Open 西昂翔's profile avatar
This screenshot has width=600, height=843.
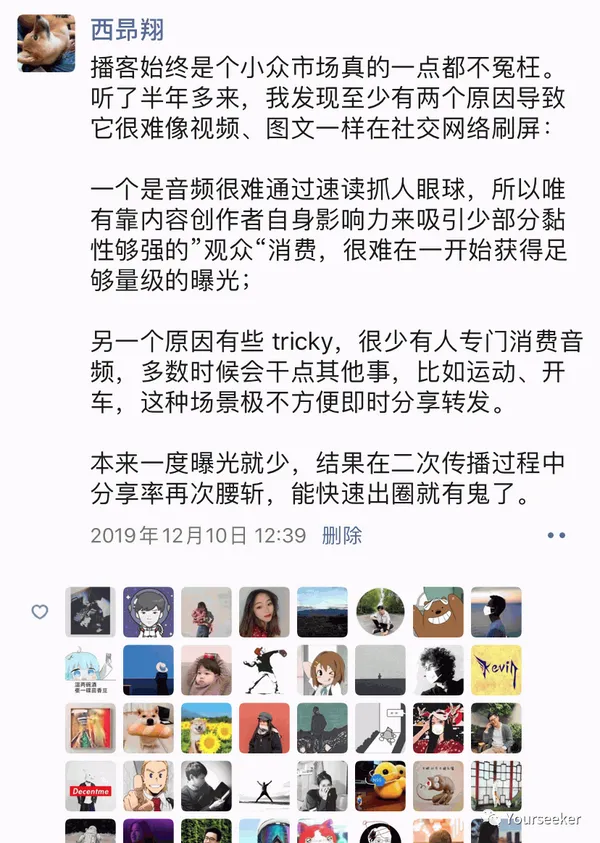tap(46, 44)
